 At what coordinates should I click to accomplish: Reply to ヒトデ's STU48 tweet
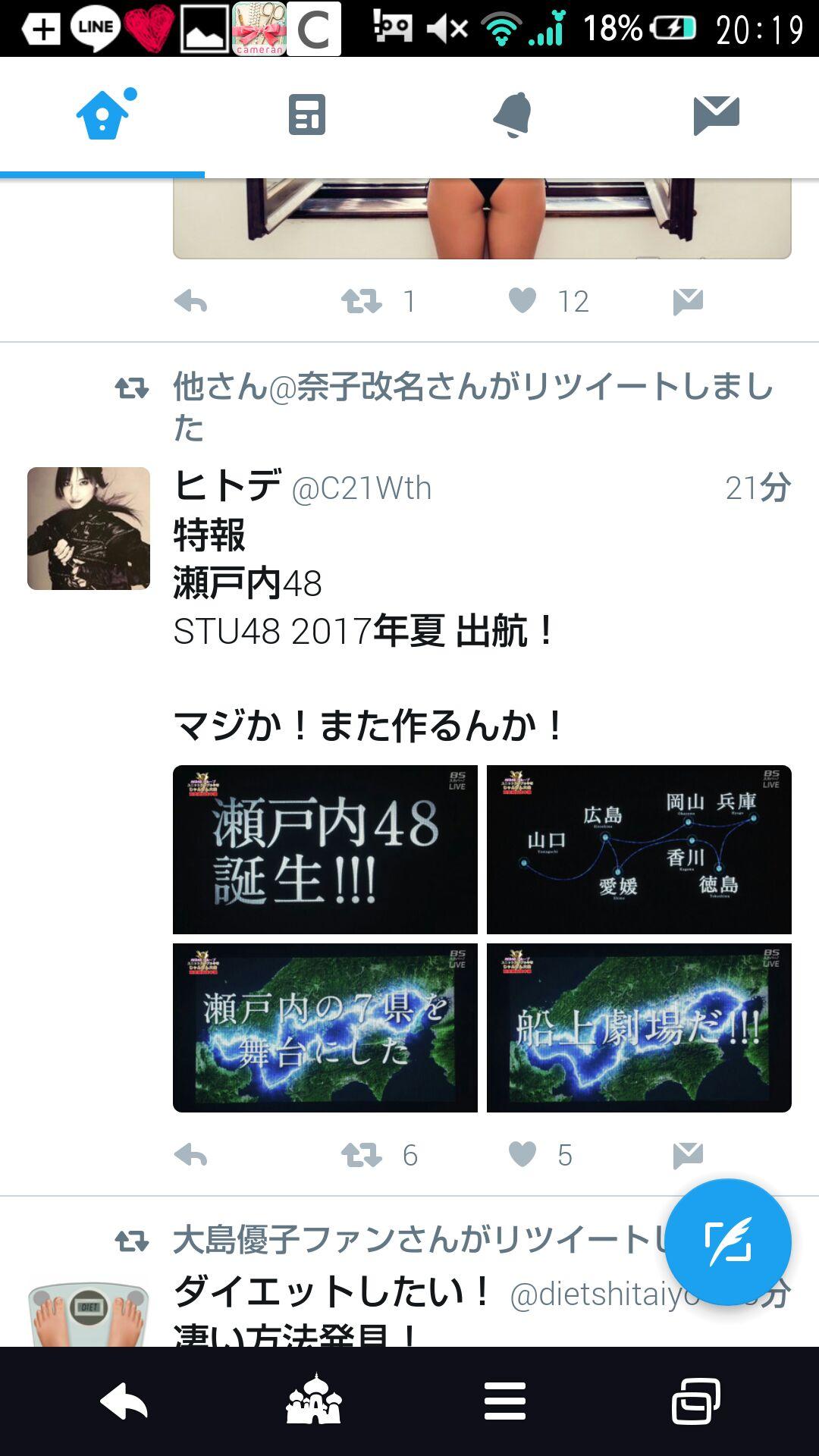click(190, 1156)
